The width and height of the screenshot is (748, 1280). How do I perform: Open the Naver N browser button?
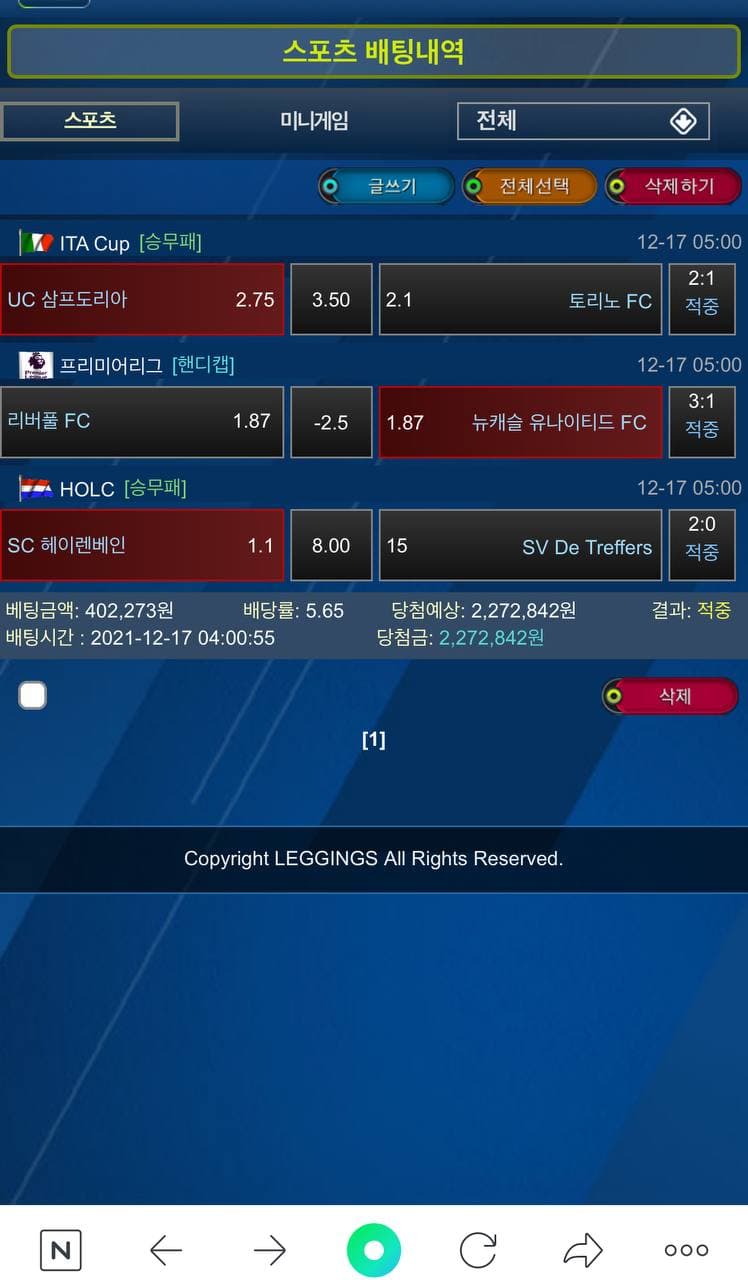click(60, 1249)
